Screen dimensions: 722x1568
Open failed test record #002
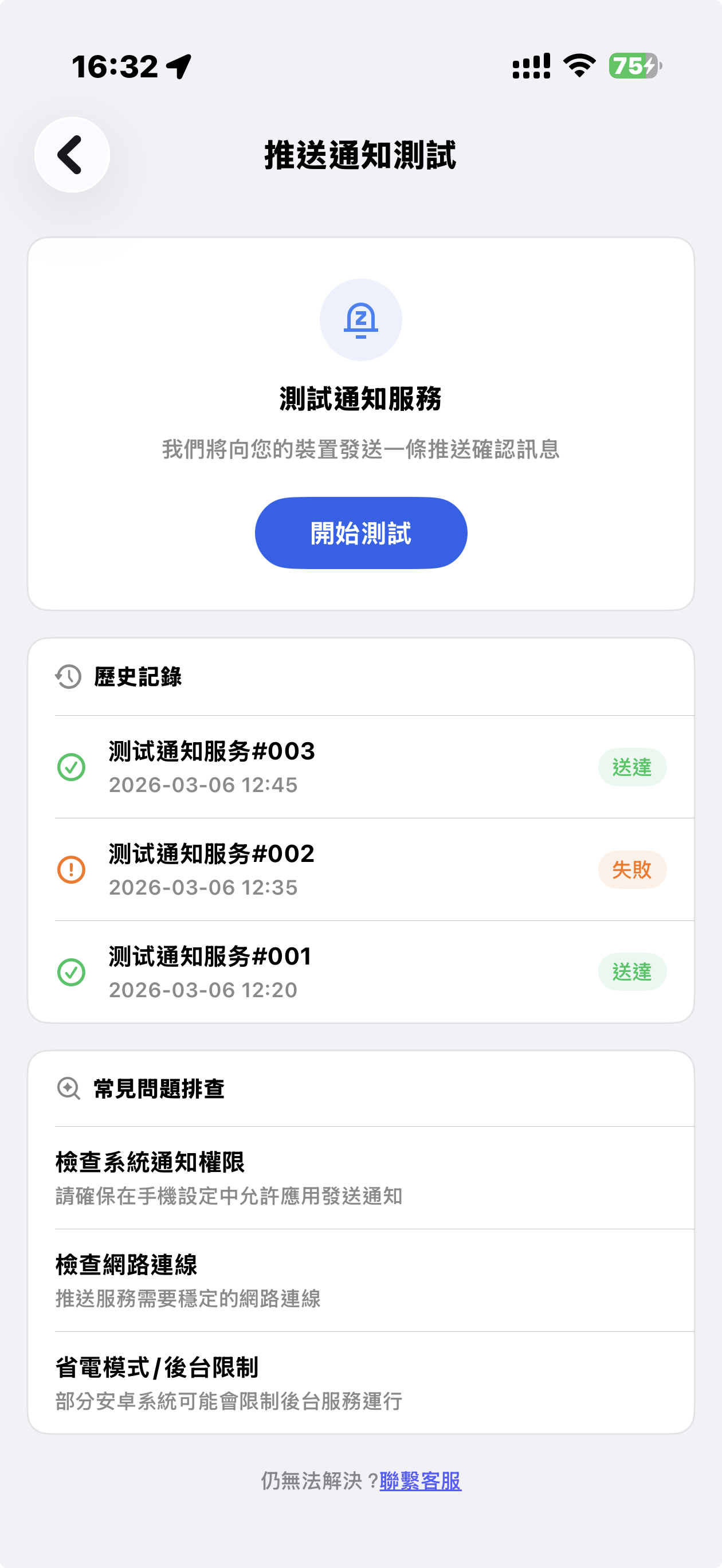pos(360,869)
